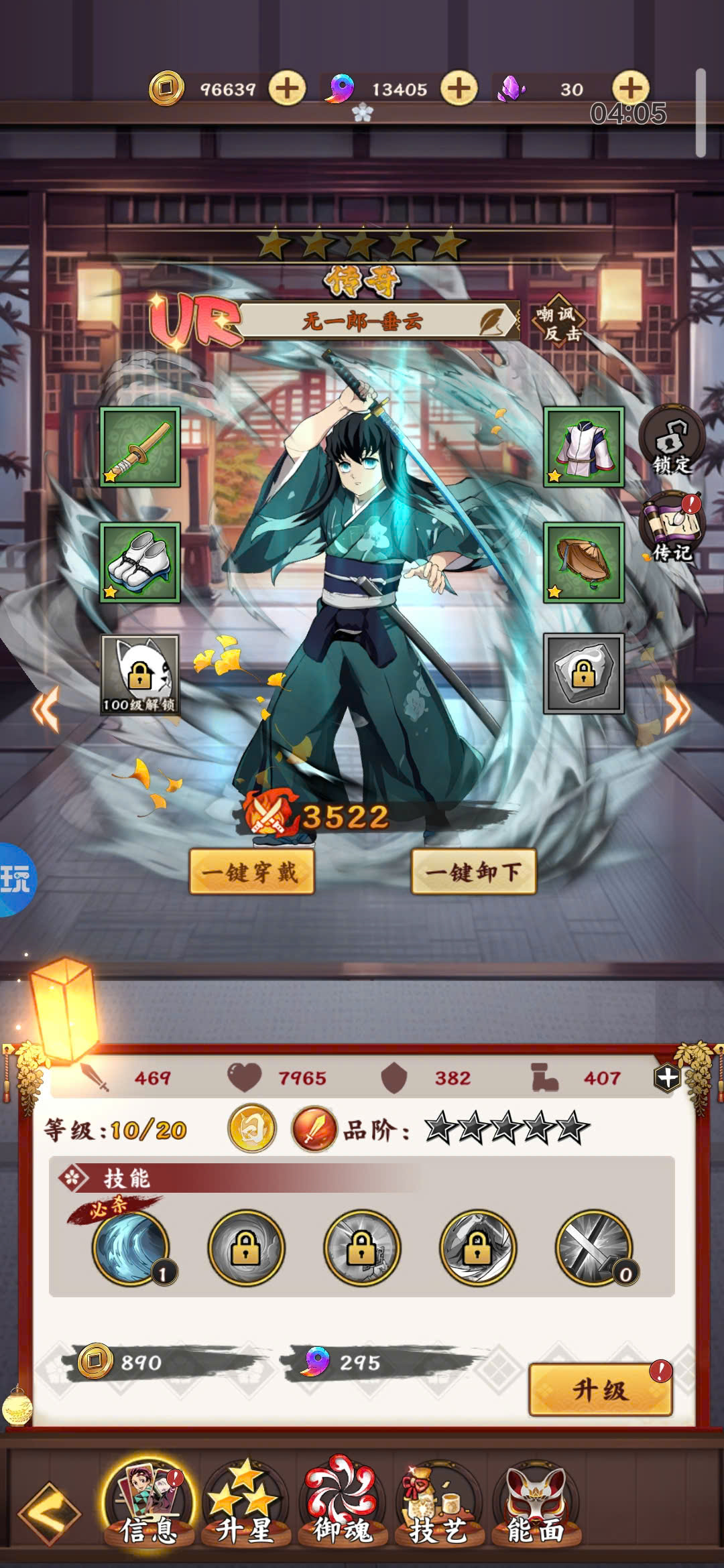Open the white robe armor slot

pyautogui.click(x=583, y=446)
